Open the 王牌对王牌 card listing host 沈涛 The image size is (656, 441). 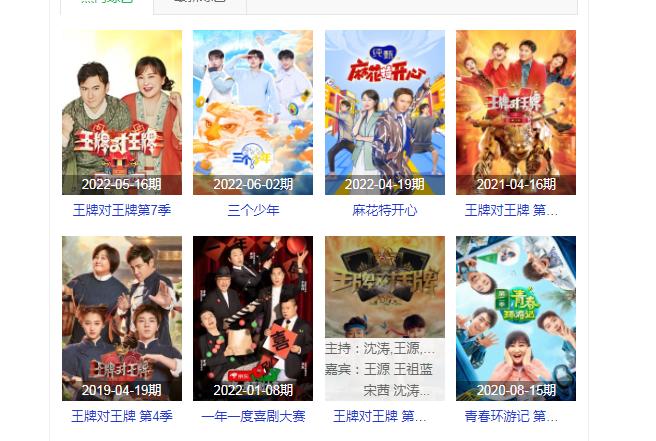[x=385, y=318]
